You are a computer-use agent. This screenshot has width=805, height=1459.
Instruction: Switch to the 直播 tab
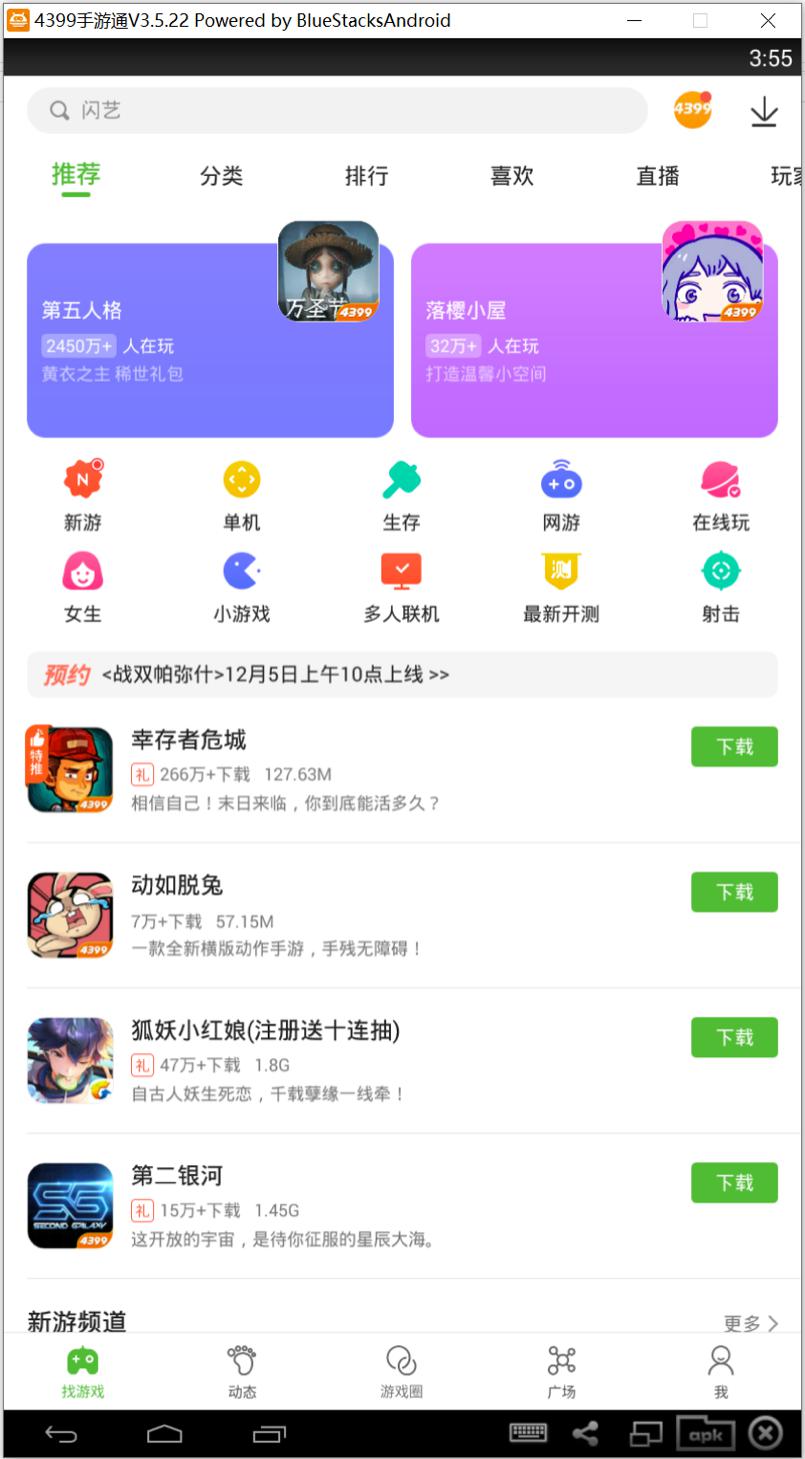657,176
